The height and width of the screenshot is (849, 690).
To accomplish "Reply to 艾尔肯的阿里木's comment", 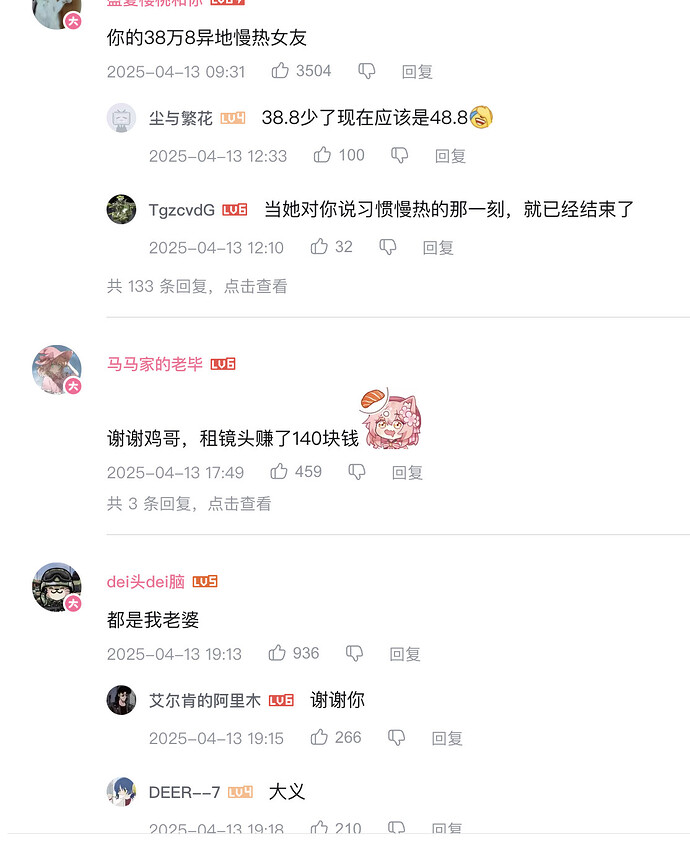I will (447, 739).
